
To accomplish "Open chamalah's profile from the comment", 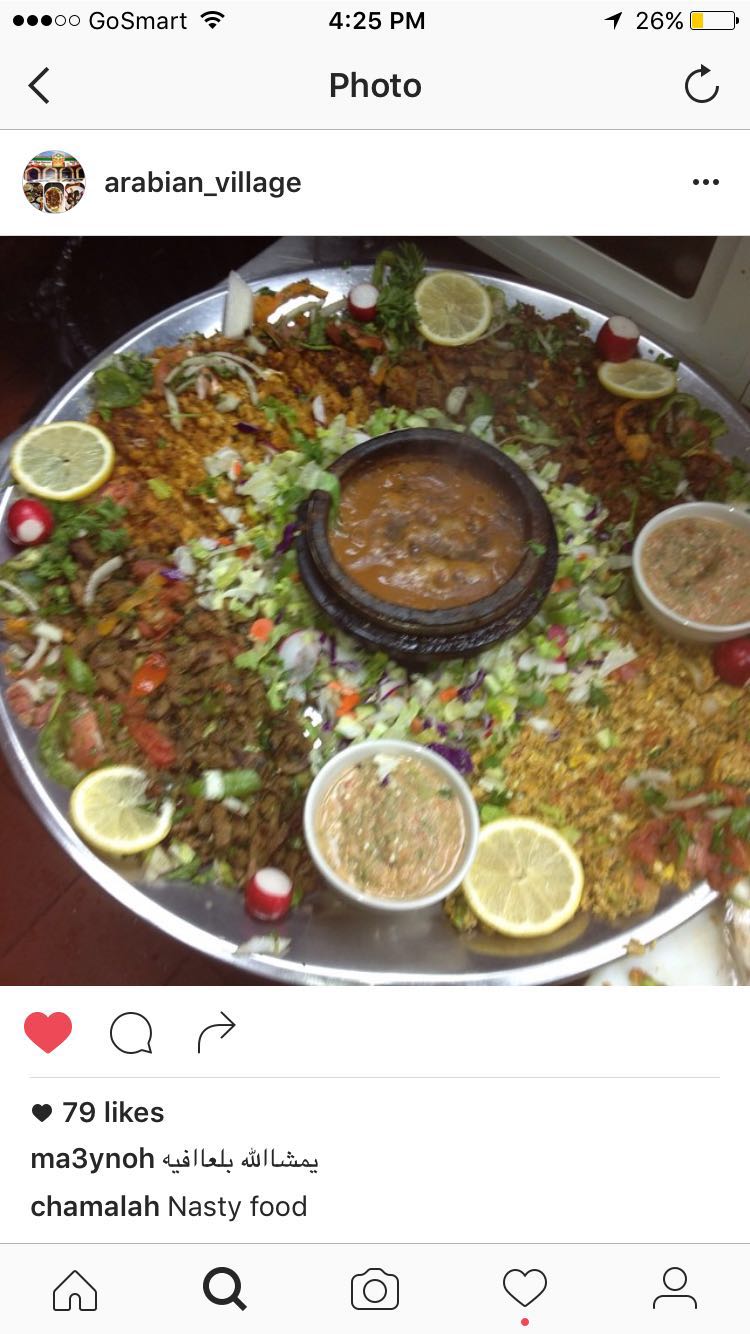I will (95, 1206).
